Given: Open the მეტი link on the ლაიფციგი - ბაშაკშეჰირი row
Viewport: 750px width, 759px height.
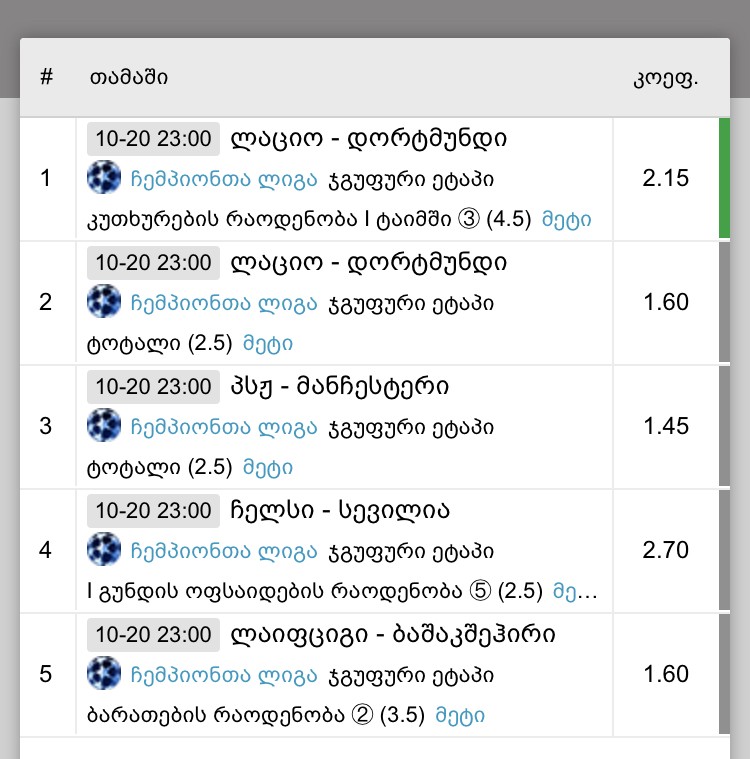Looking at the screenshot, I should tap(460, 715).
